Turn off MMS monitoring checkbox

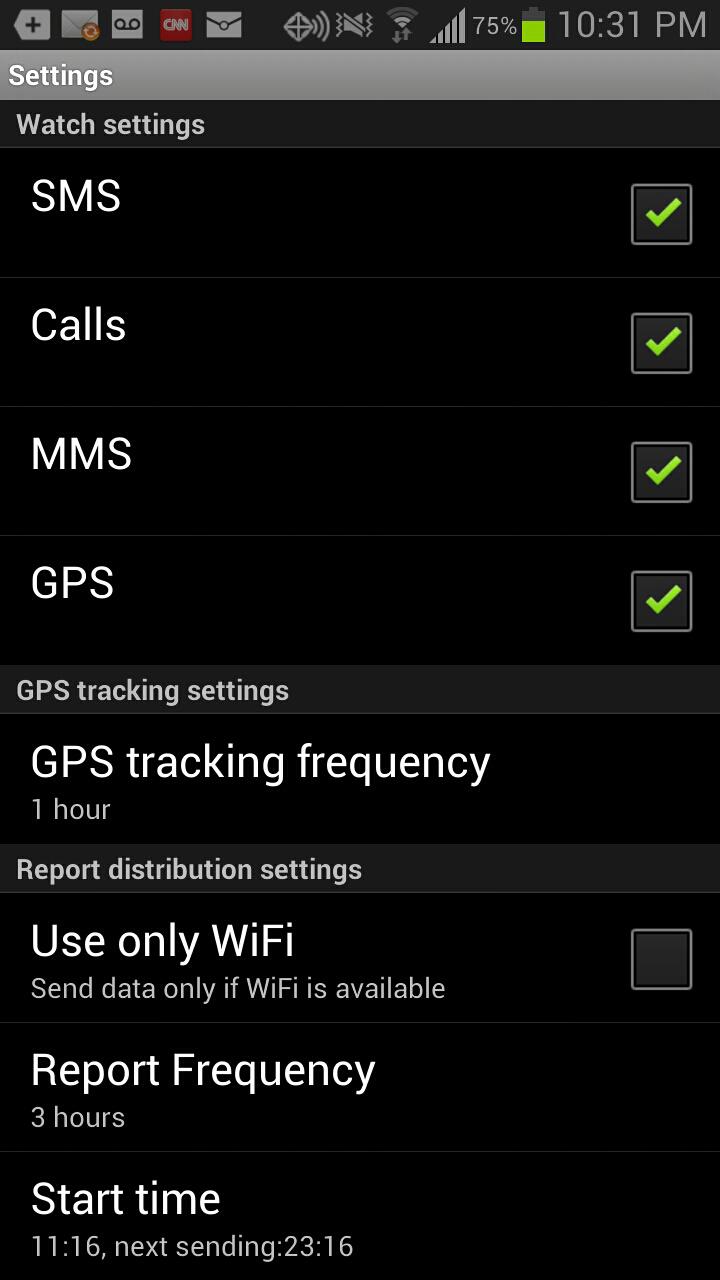click(661, 472)
